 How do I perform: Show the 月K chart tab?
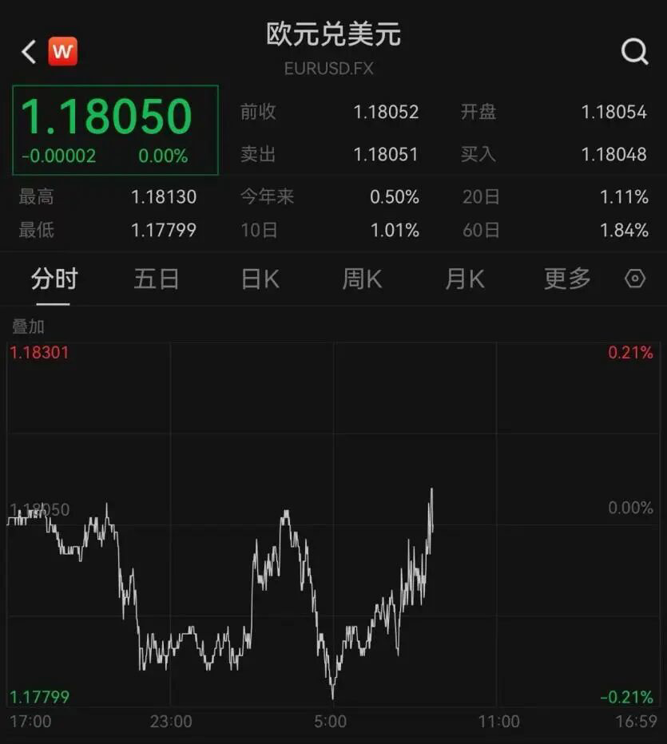[465, 279]
